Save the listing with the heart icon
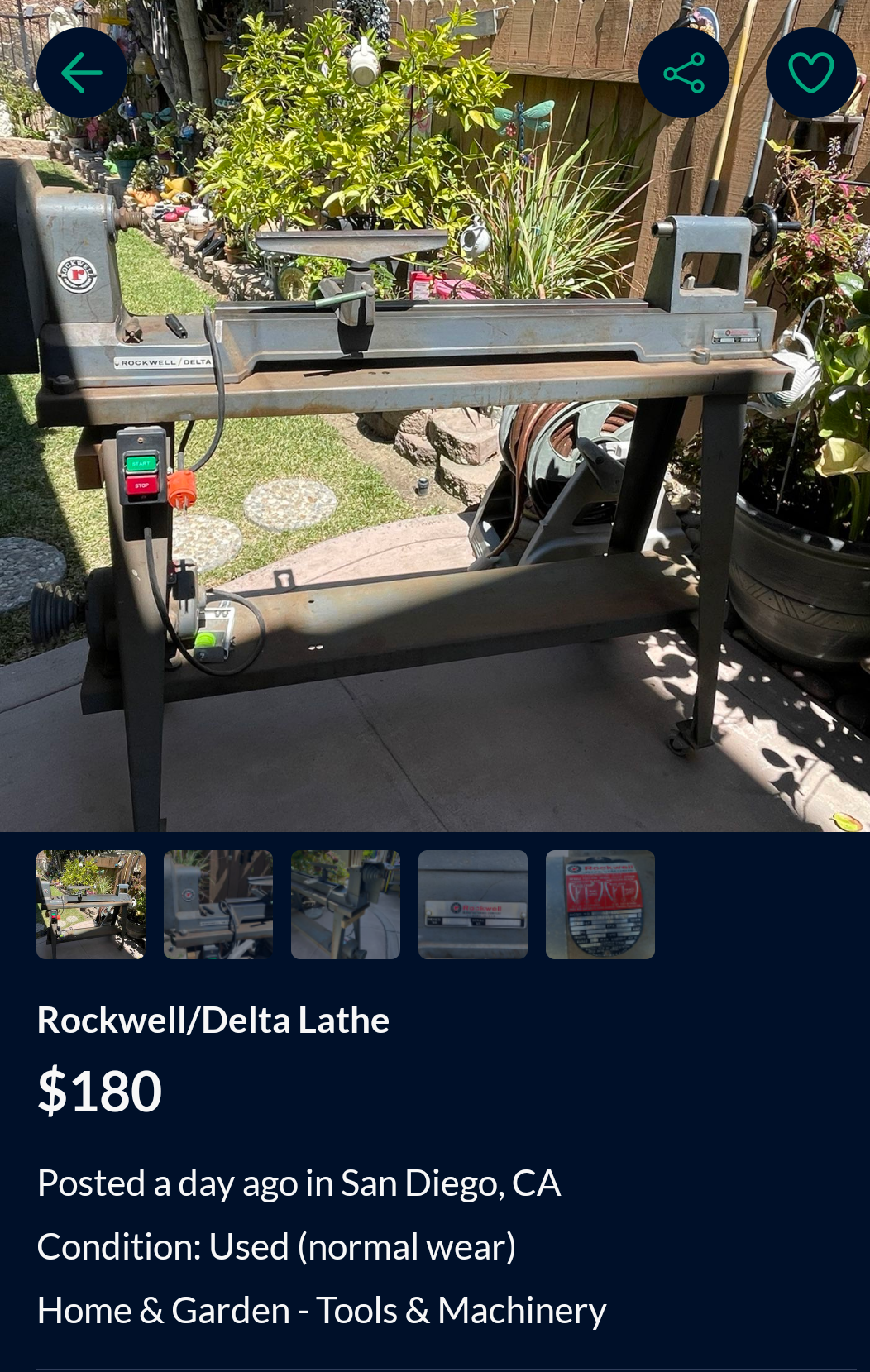Viewport: 870px width, 1372px height. click(810, 73)
